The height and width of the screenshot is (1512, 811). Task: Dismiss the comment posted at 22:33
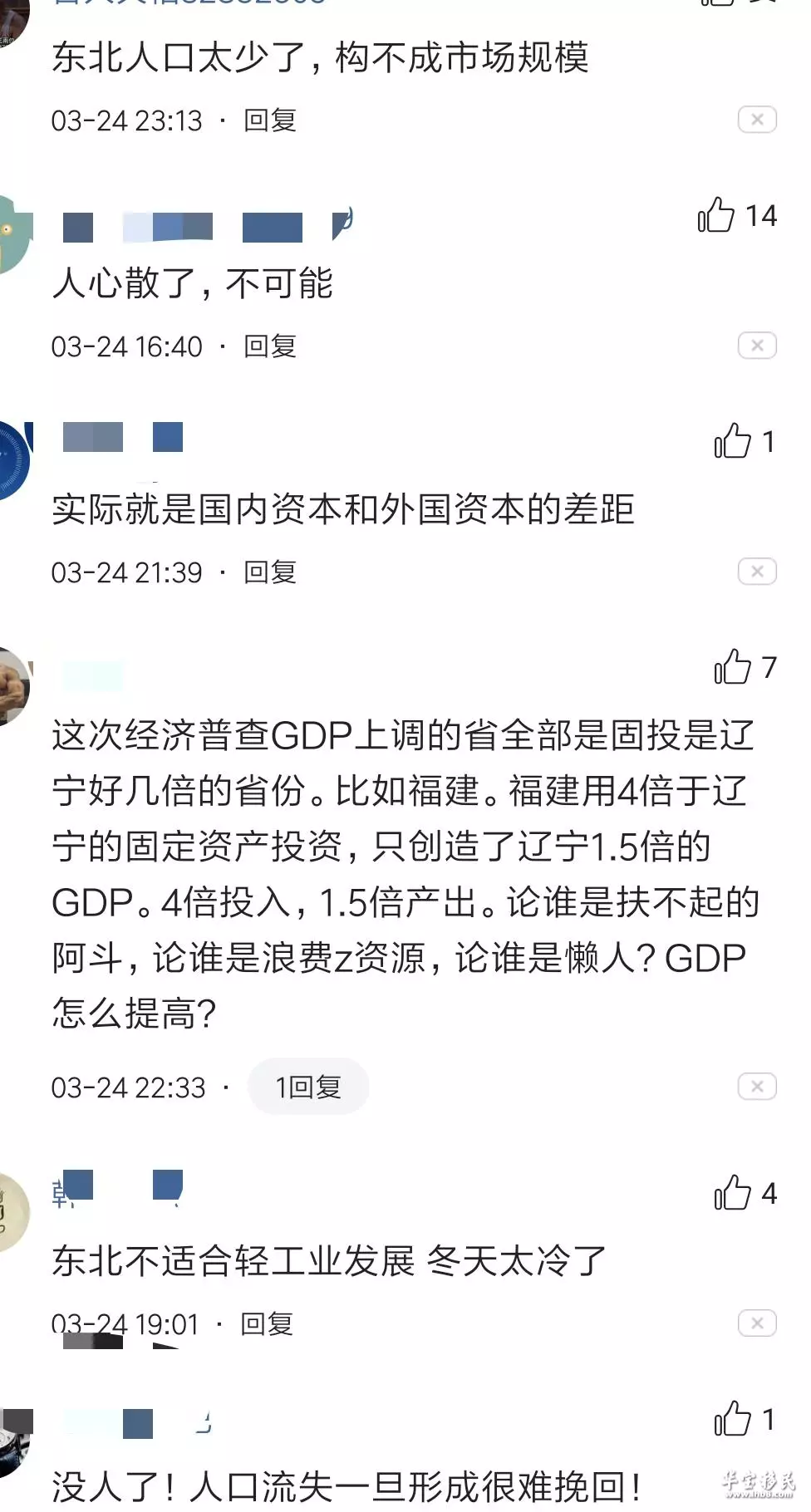[x=757, y=1087]
